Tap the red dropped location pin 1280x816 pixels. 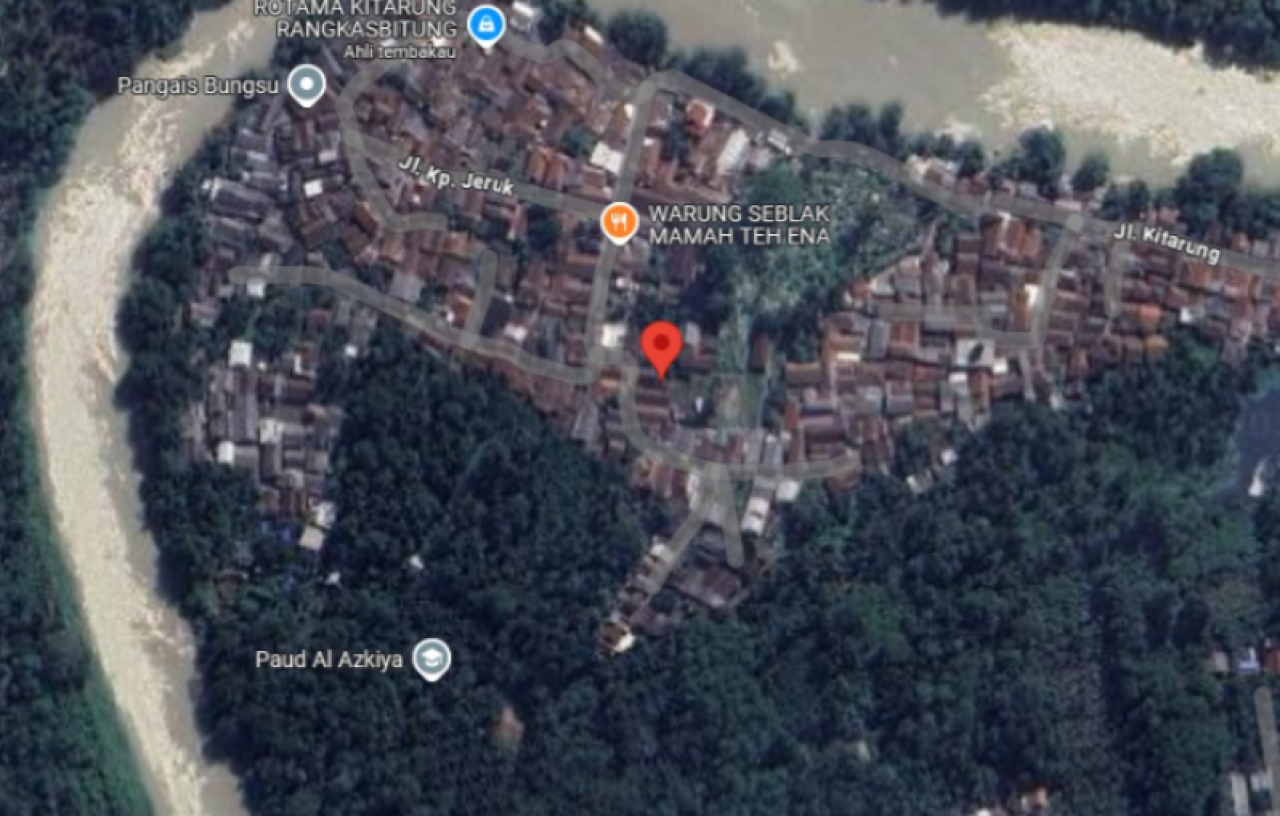coord(661,345)
